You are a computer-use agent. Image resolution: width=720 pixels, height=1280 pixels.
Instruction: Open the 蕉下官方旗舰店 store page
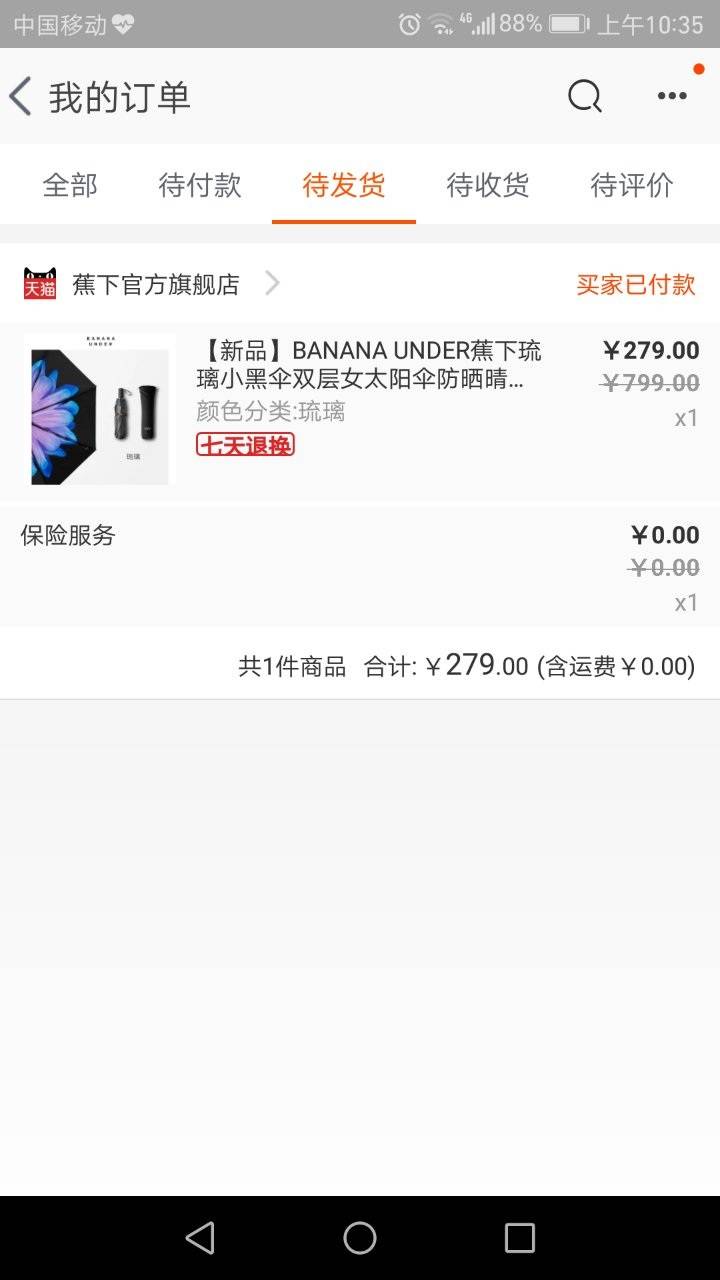156,285
